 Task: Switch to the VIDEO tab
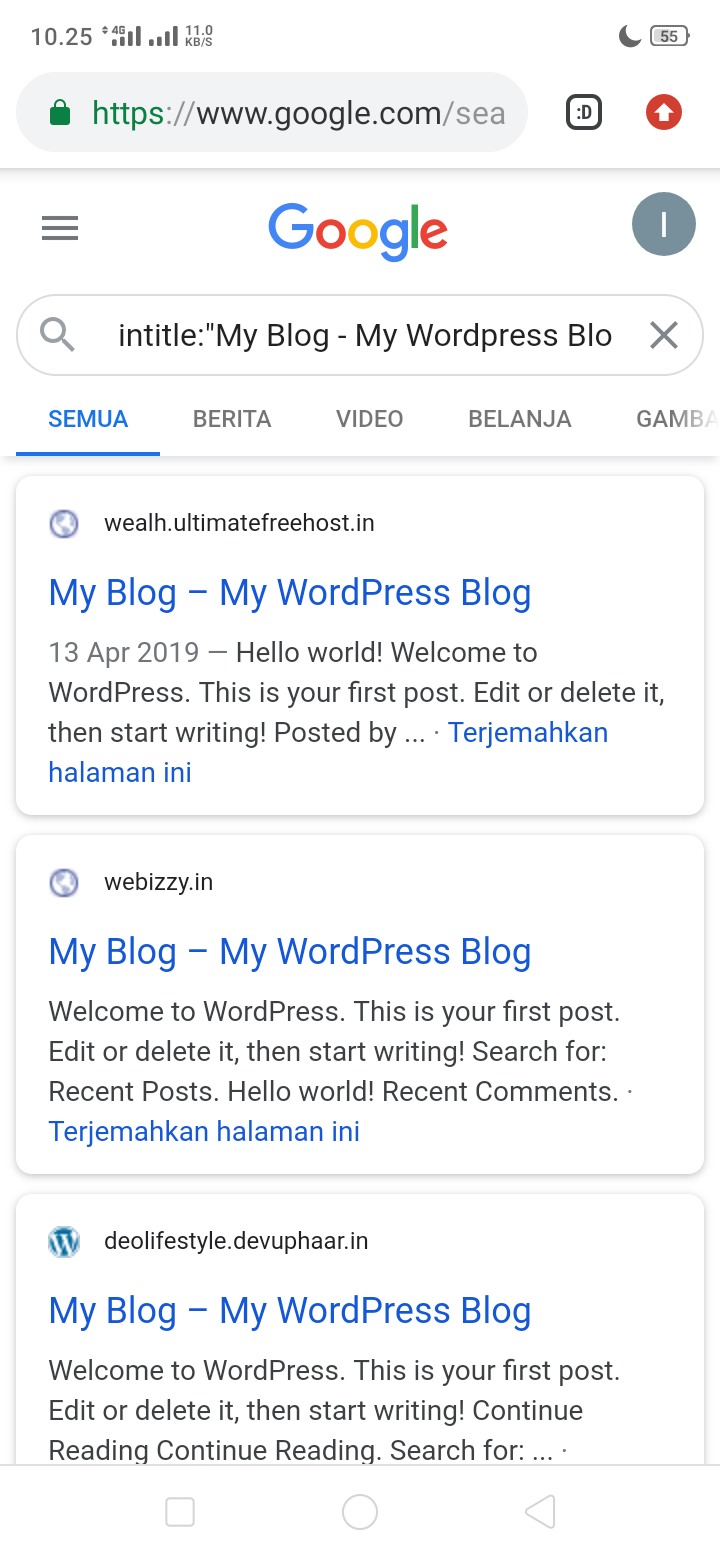click(369, 419)
